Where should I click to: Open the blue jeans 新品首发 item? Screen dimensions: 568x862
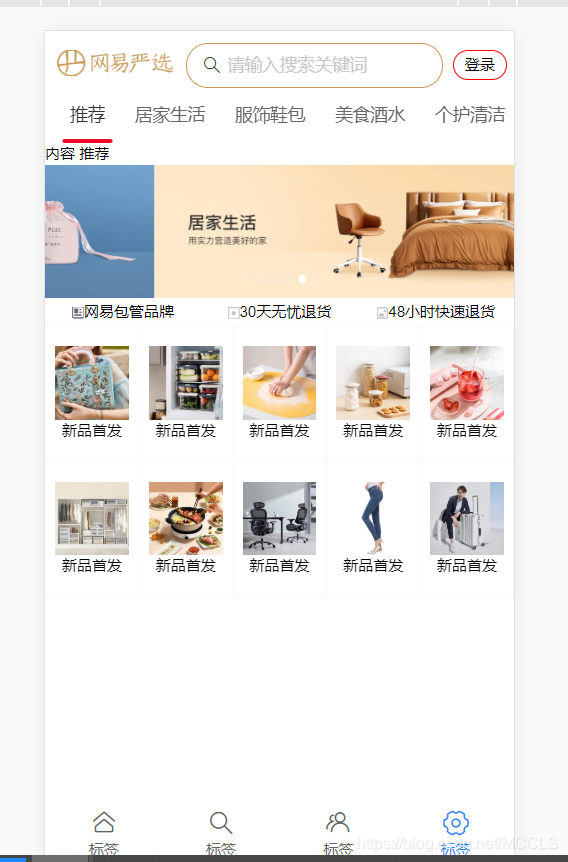pos(373,529)
